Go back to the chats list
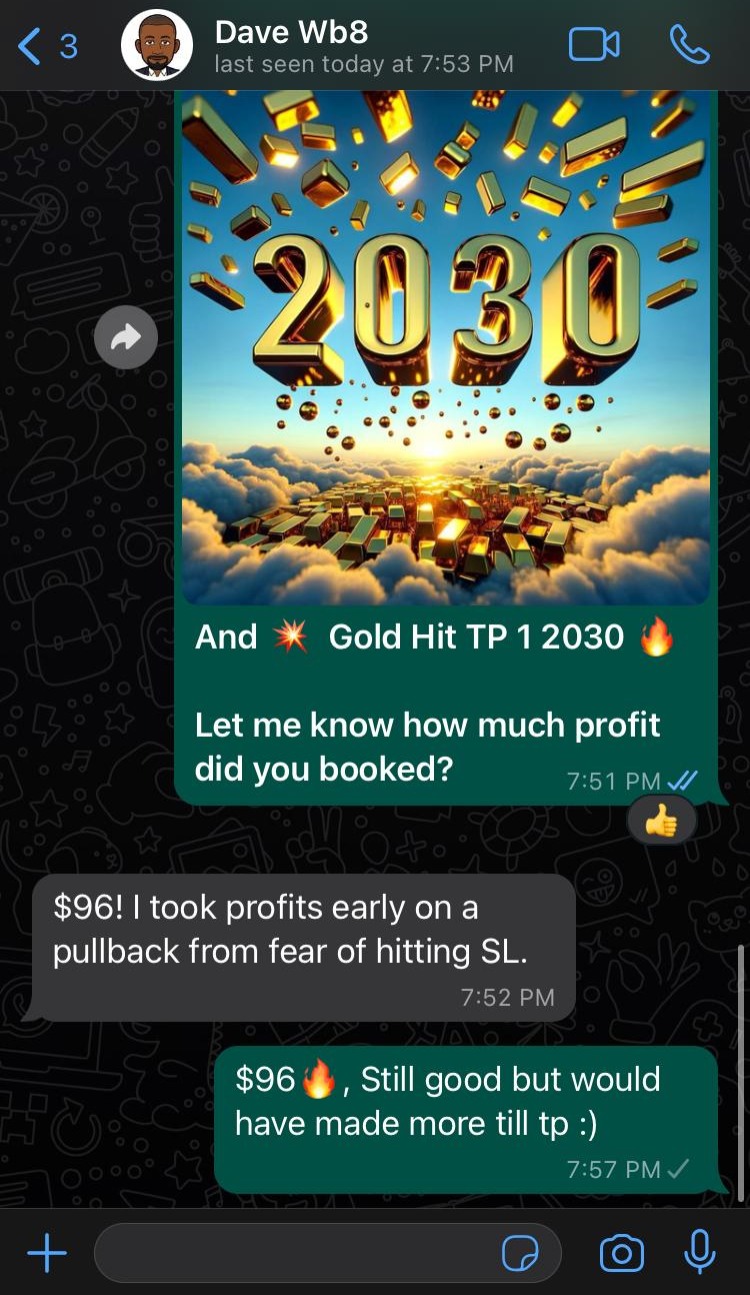Image resolution: width=750 pixels, height=1295 pixels. (x=48, y=46)
